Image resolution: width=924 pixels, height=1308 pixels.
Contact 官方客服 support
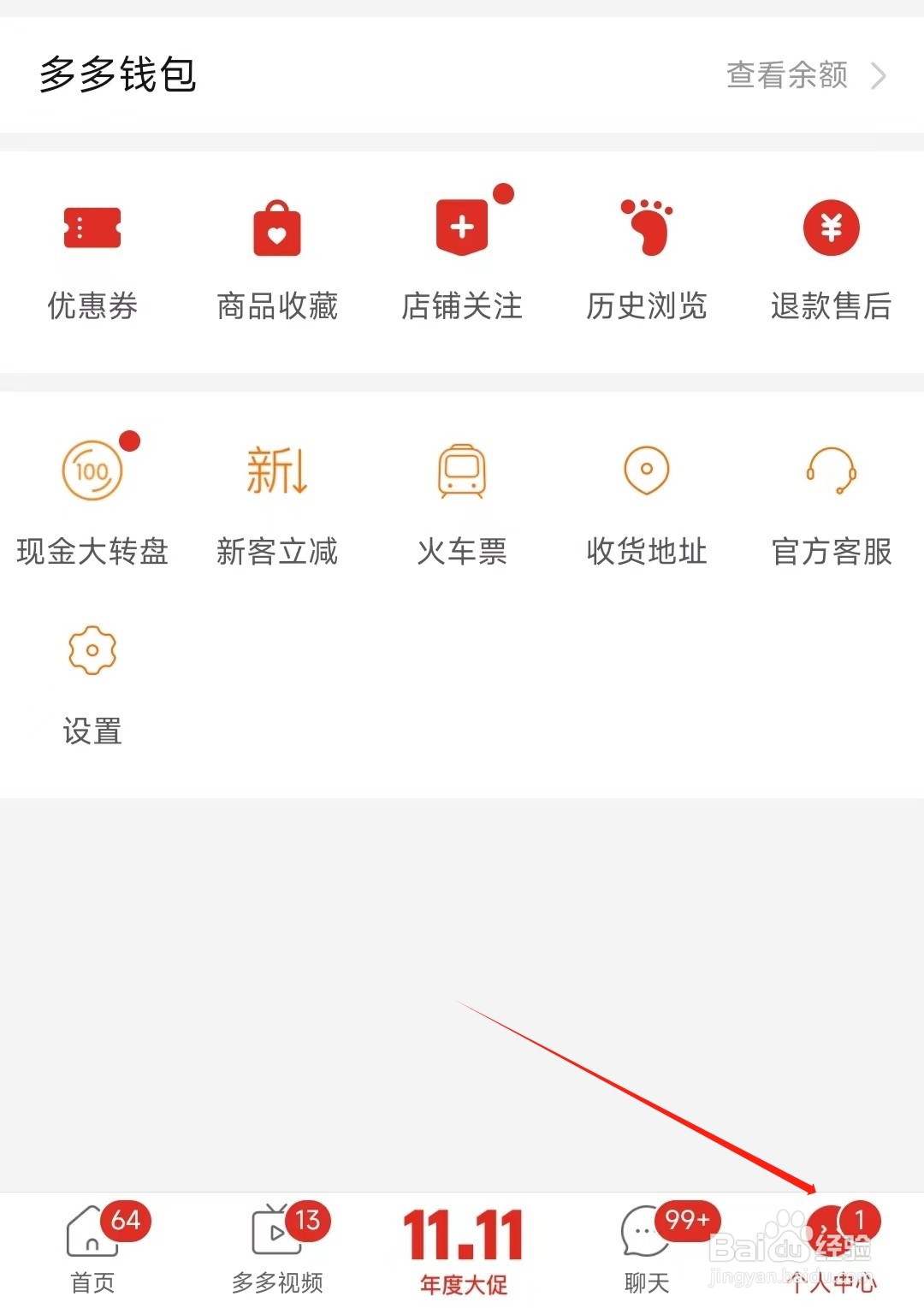point(832,506)
